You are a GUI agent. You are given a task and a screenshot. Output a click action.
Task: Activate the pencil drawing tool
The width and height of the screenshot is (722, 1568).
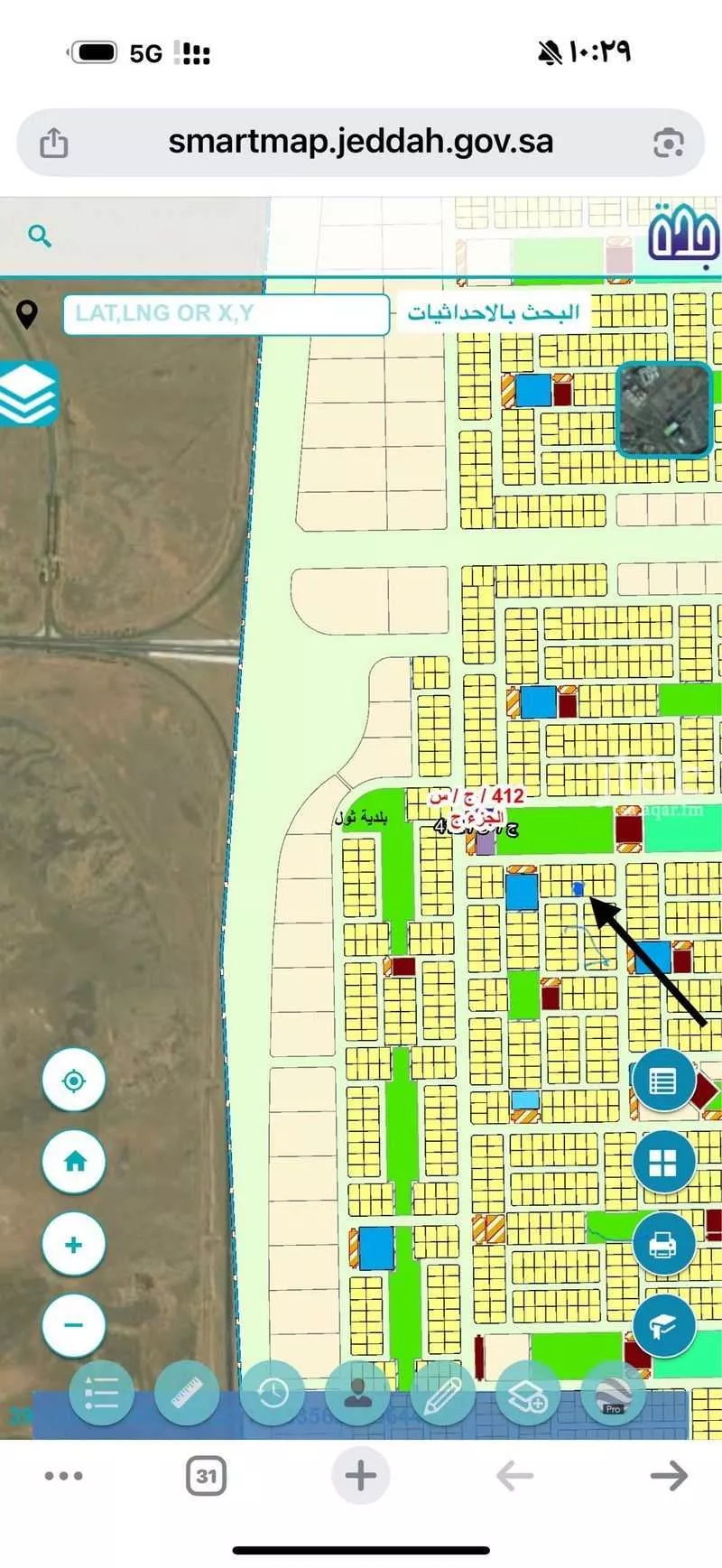pyautogui.click(x=442, y=1393)
